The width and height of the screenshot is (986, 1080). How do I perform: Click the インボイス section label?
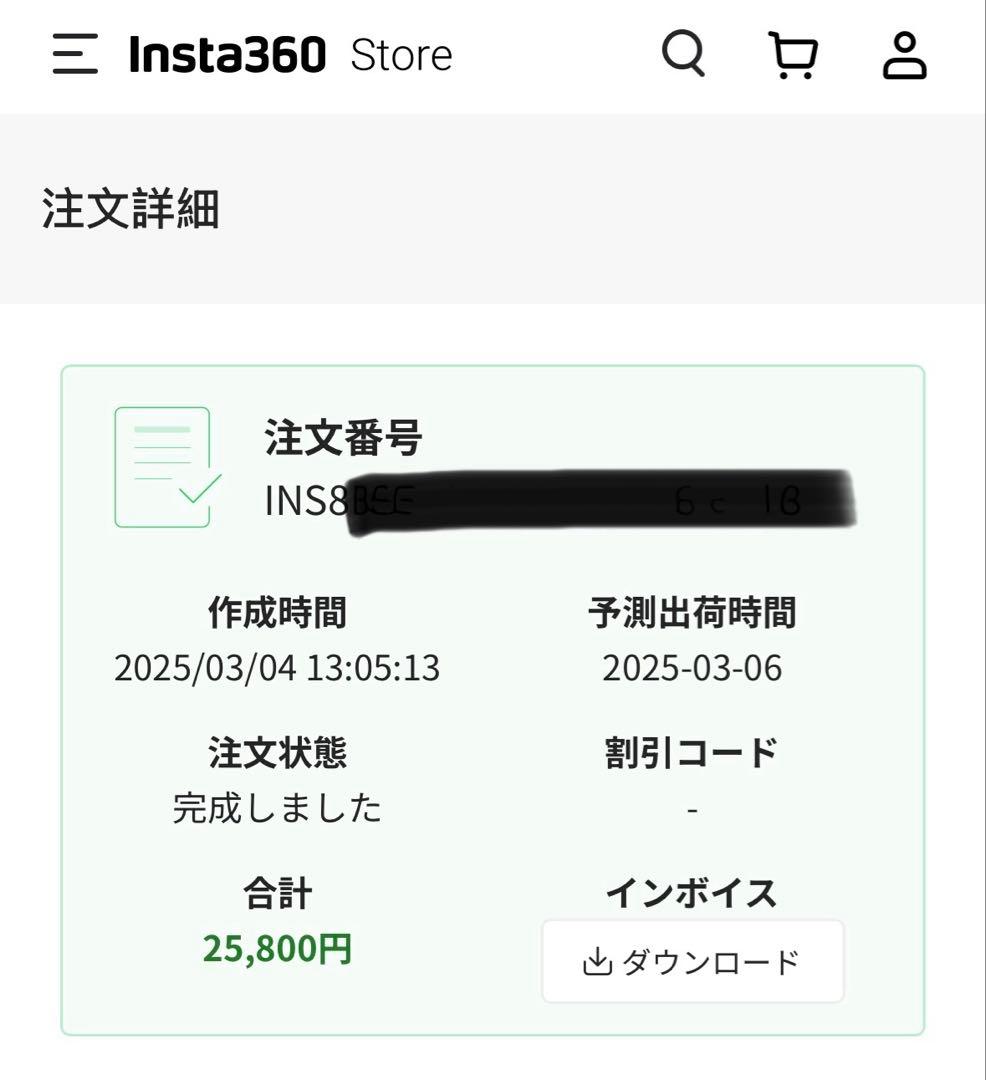click(x=693, y=892)
